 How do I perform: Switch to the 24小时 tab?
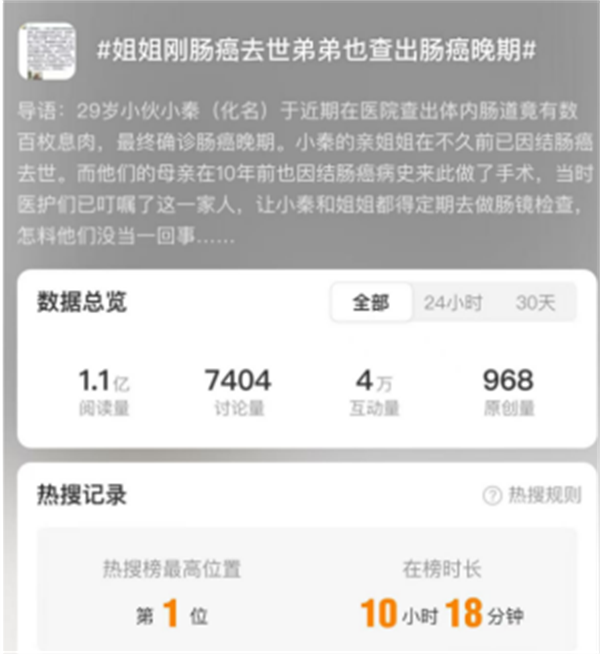point(452,303)
